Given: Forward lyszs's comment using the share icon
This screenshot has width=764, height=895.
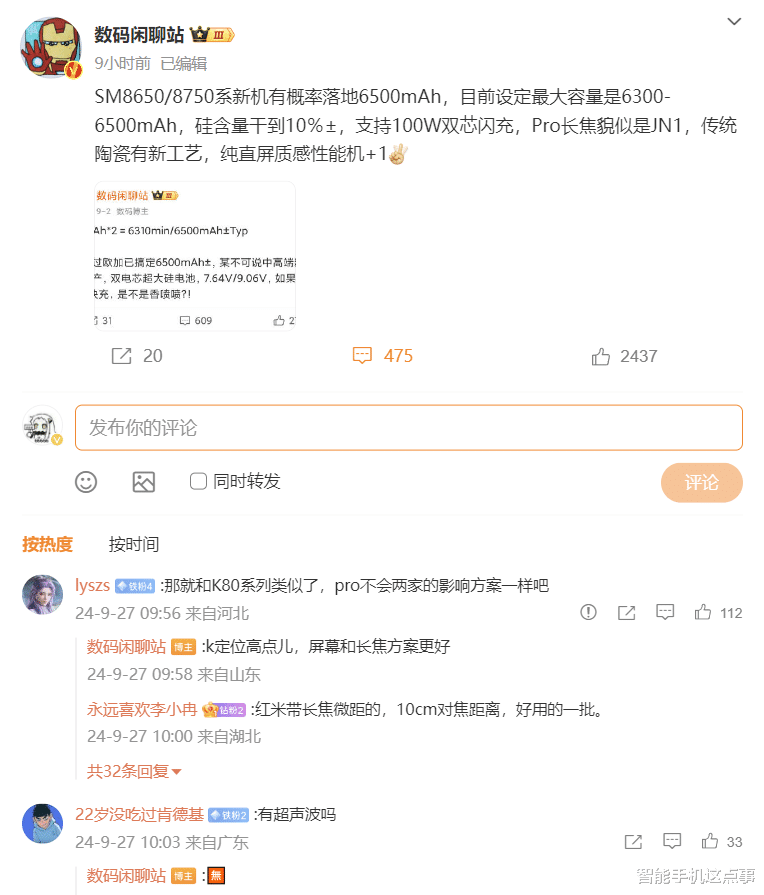Looking at the screenshot, I should 627,613.
